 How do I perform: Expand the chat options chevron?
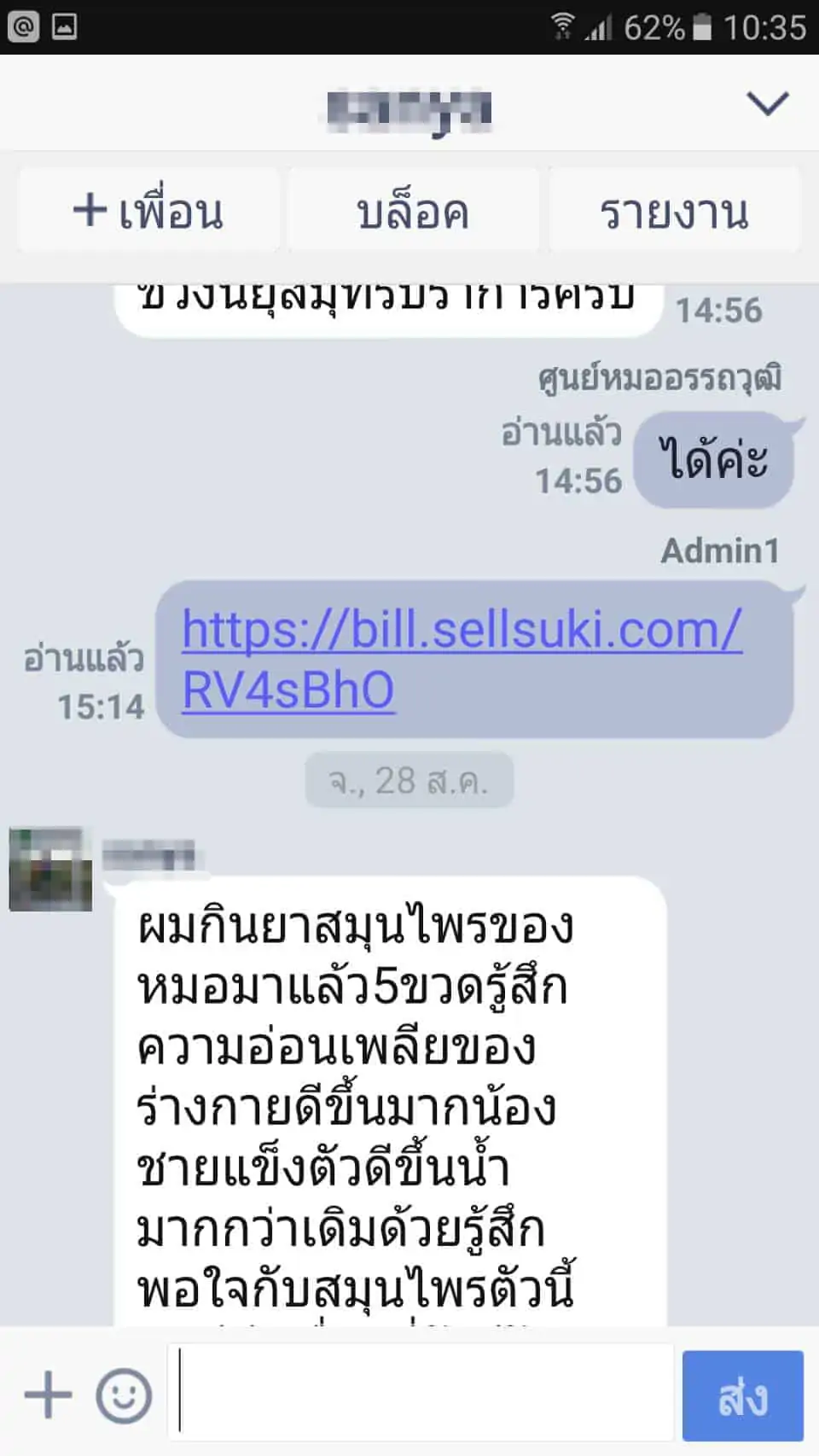click(x=767, y=104)
